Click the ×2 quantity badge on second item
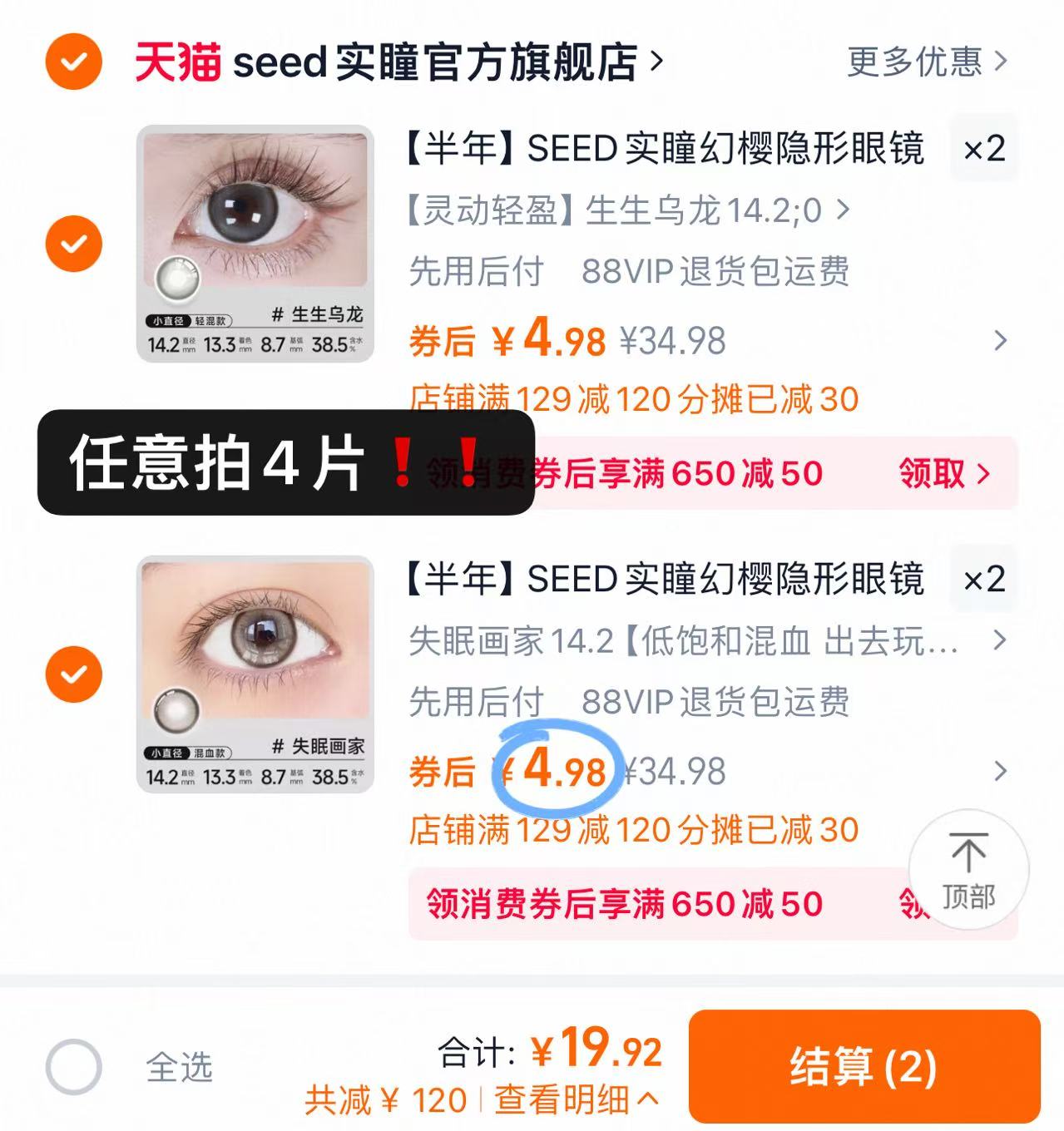 point(986,579)
